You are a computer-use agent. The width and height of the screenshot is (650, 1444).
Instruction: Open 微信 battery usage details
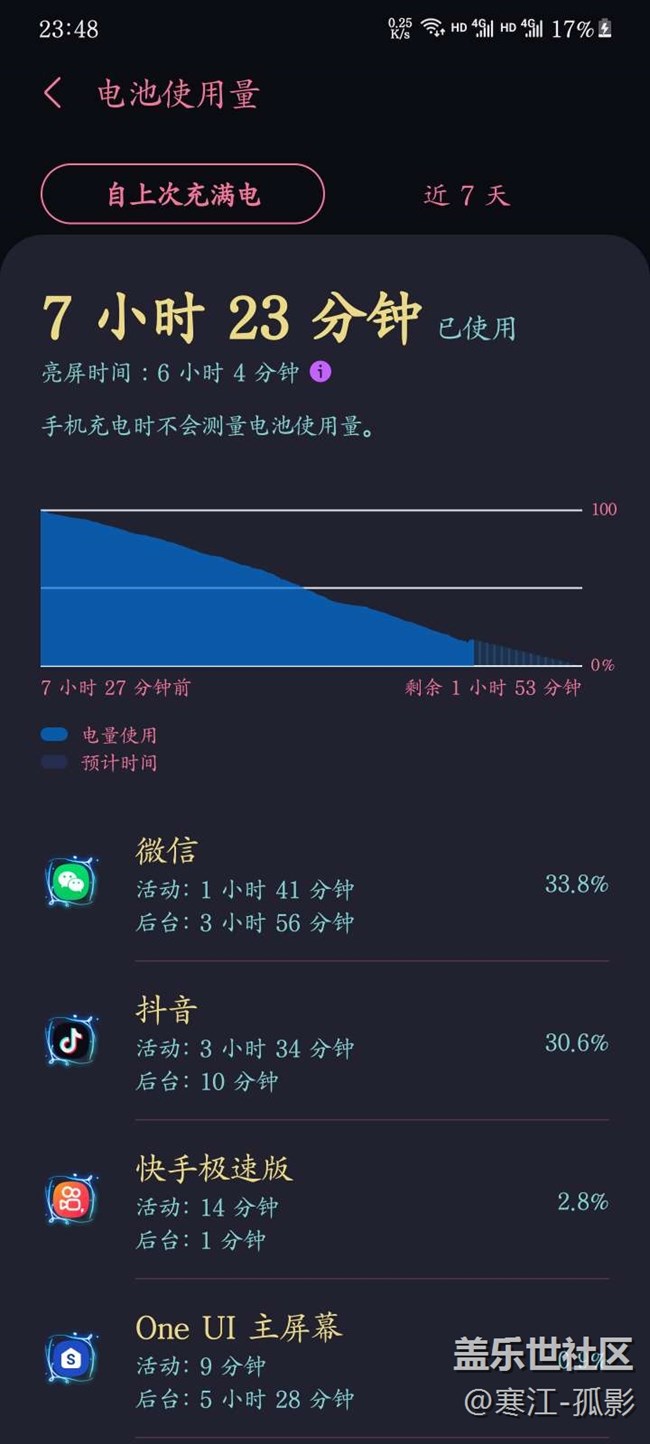[326, 885]
